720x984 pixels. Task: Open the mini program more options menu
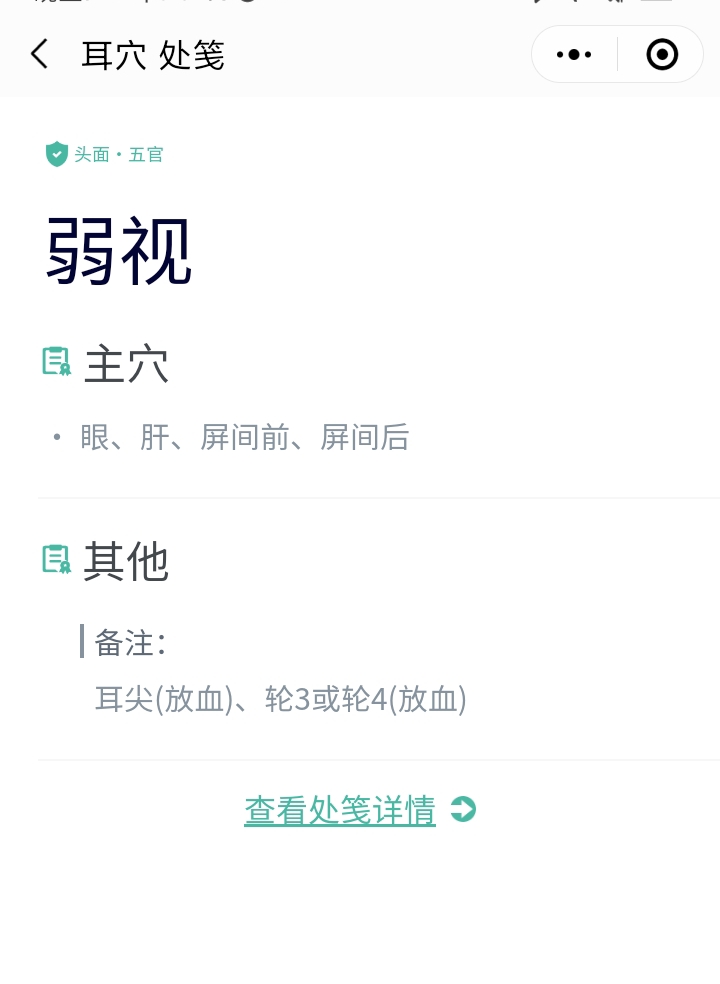pos(574,54)
